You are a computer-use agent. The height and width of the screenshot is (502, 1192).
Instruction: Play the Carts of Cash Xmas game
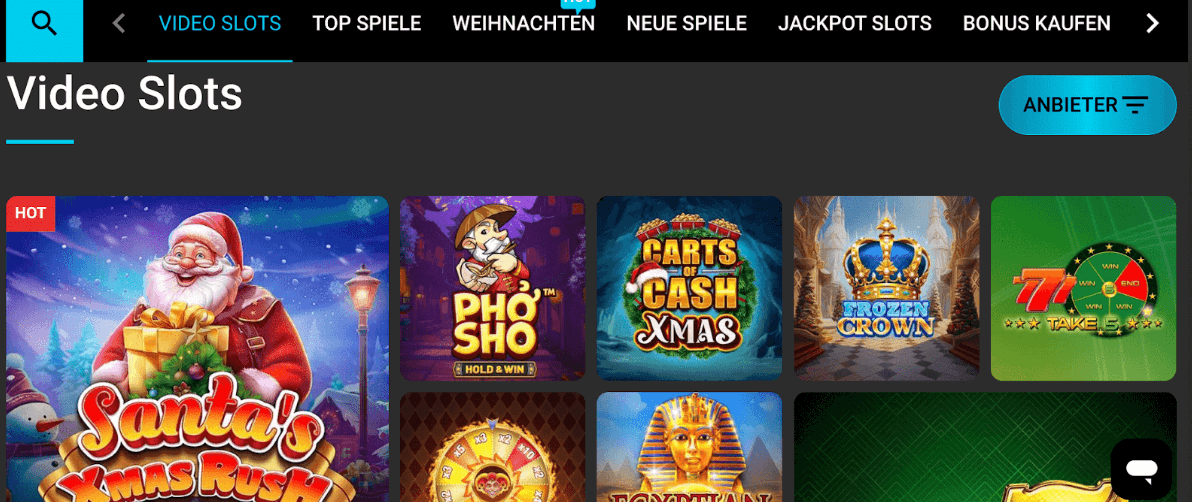click(x=689, y=288)
